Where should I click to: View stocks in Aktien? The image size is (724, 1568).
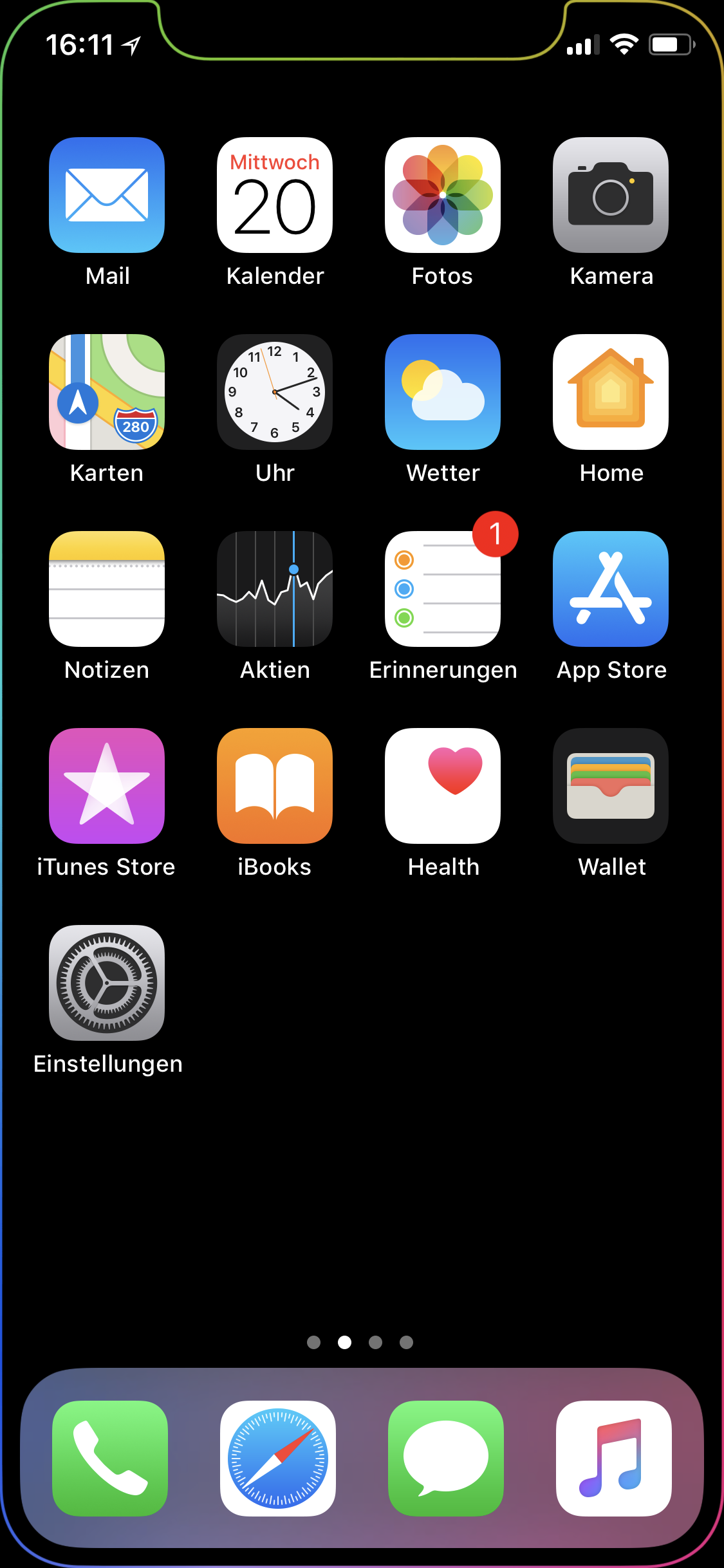[275, 589]
